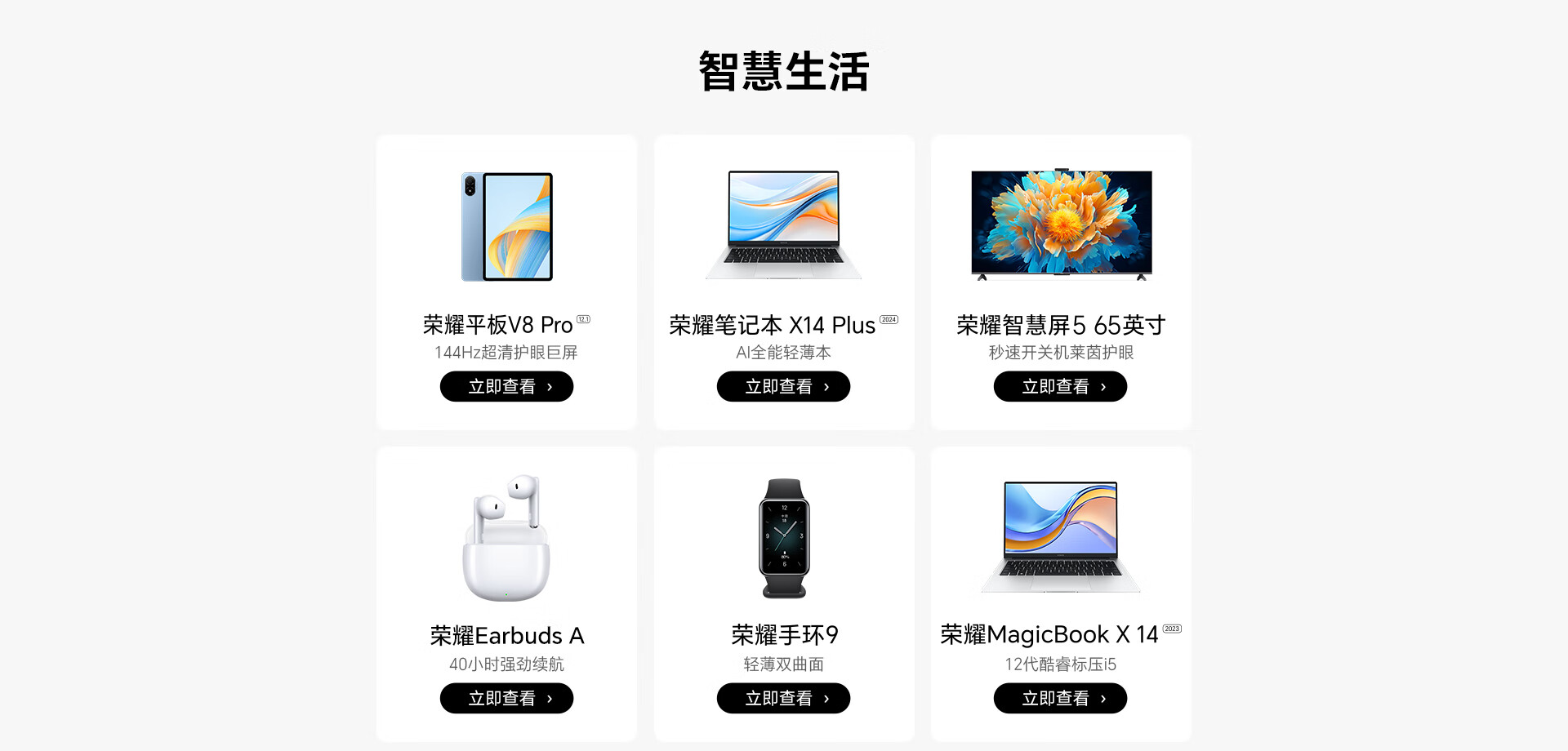This screenshot has height=751, width=1568.
Task: Open the 荣耀平板V8 Pro tablet product image
Action: click(507, 227)
